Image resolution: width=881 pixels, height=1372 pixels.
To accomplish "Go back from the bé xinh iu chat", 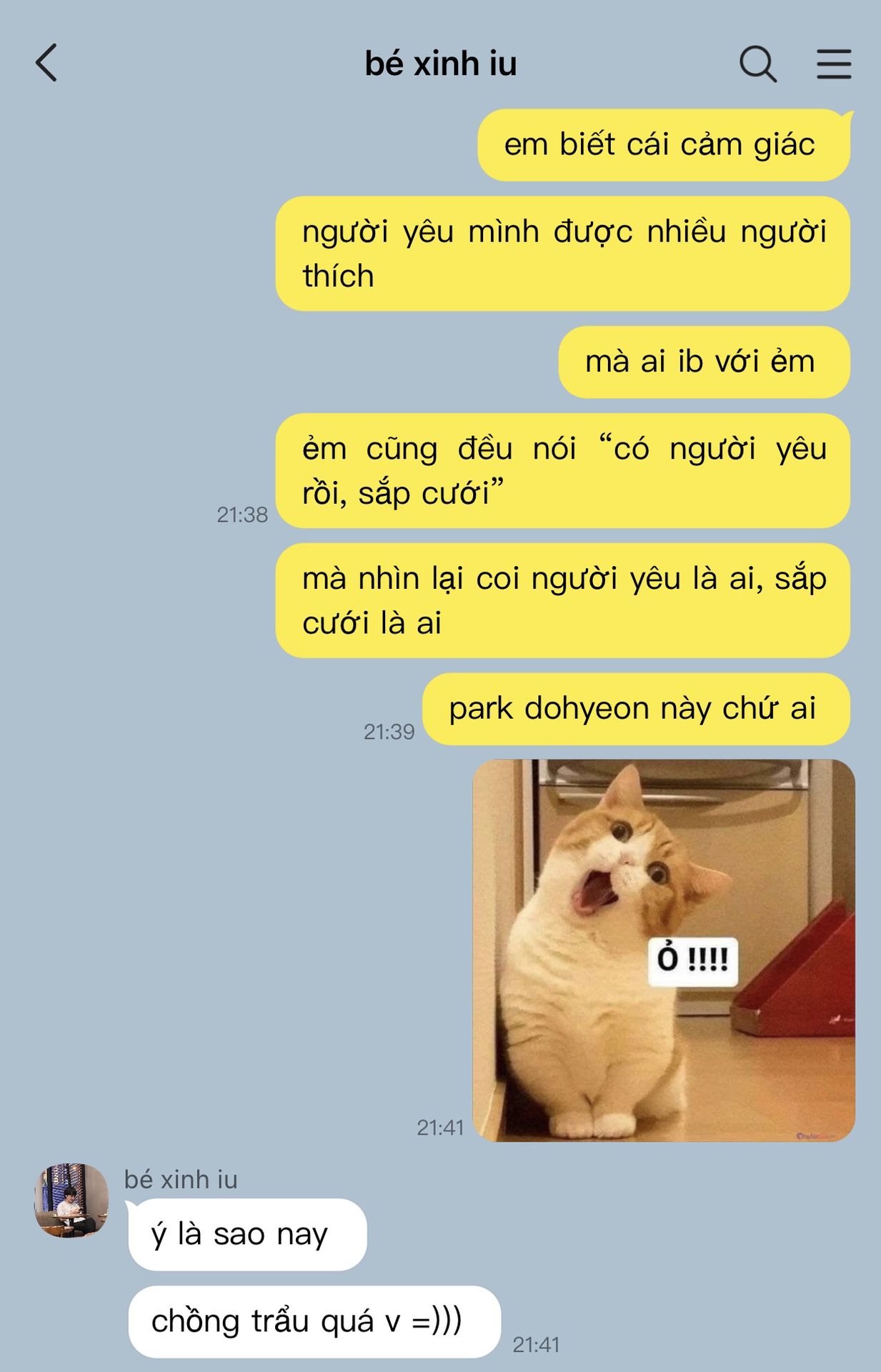I will click(x=46, y=63).
